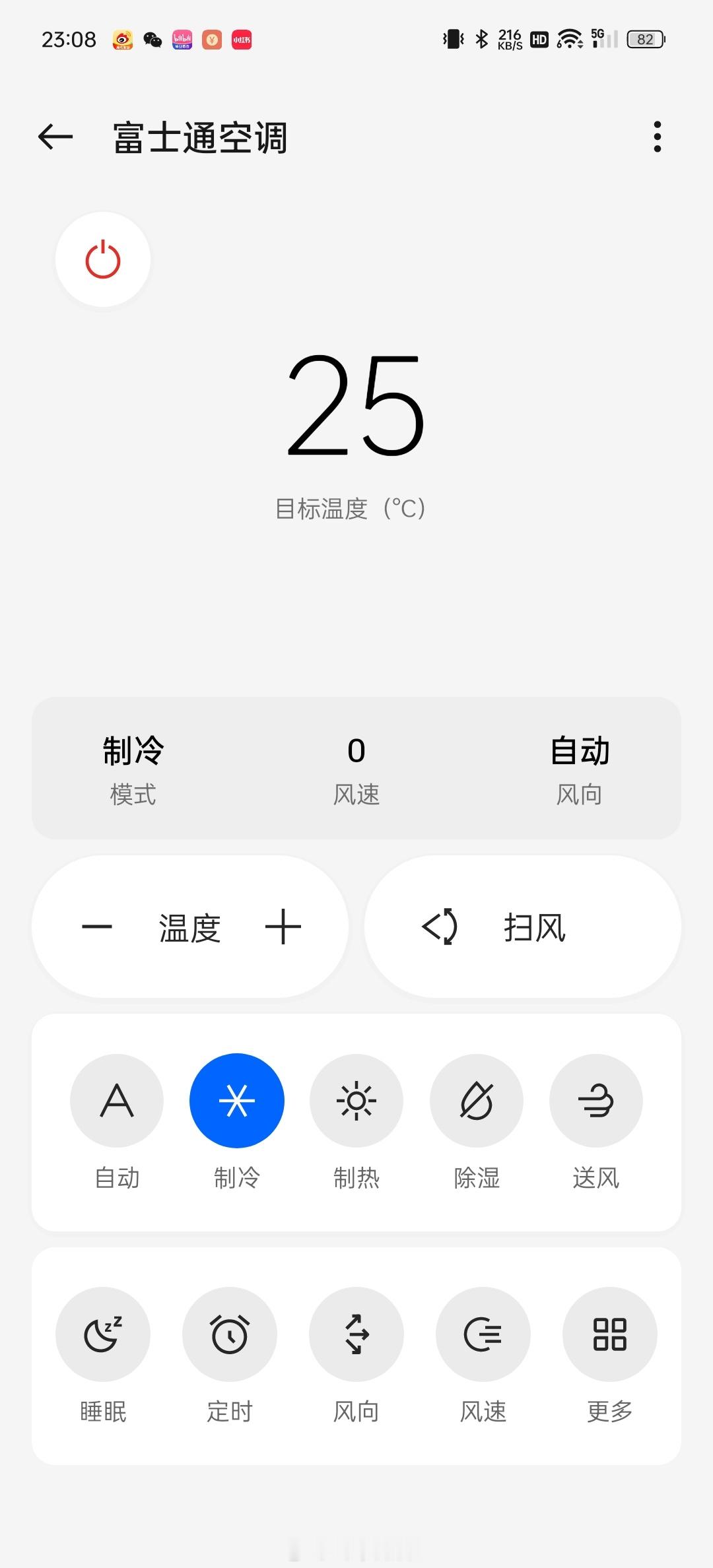Switch to 送风 fan mode
Viewport: 713px width, 1568px height.
(596, 1101)
